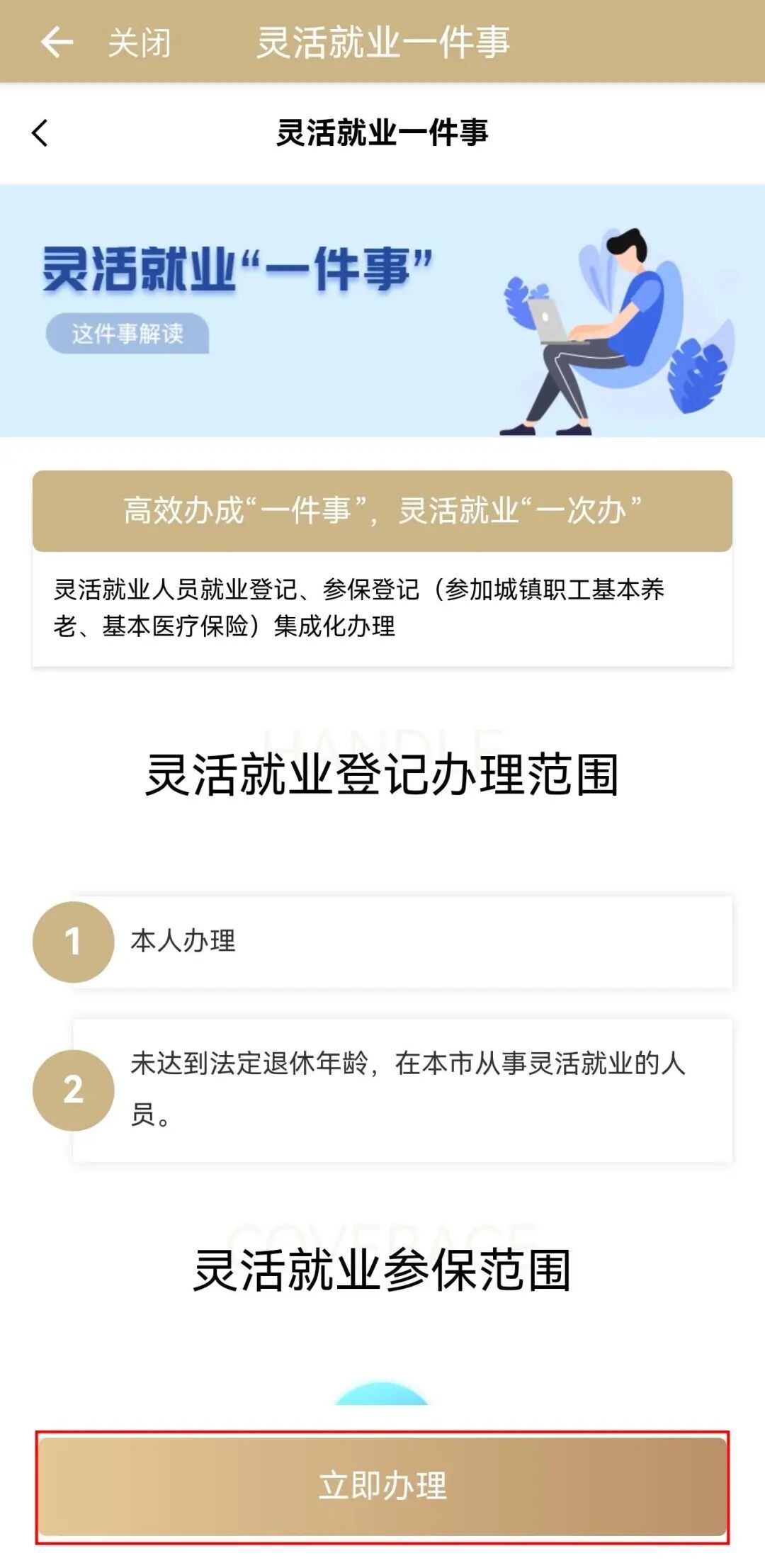Close the page with 关闭

(140, 43)
